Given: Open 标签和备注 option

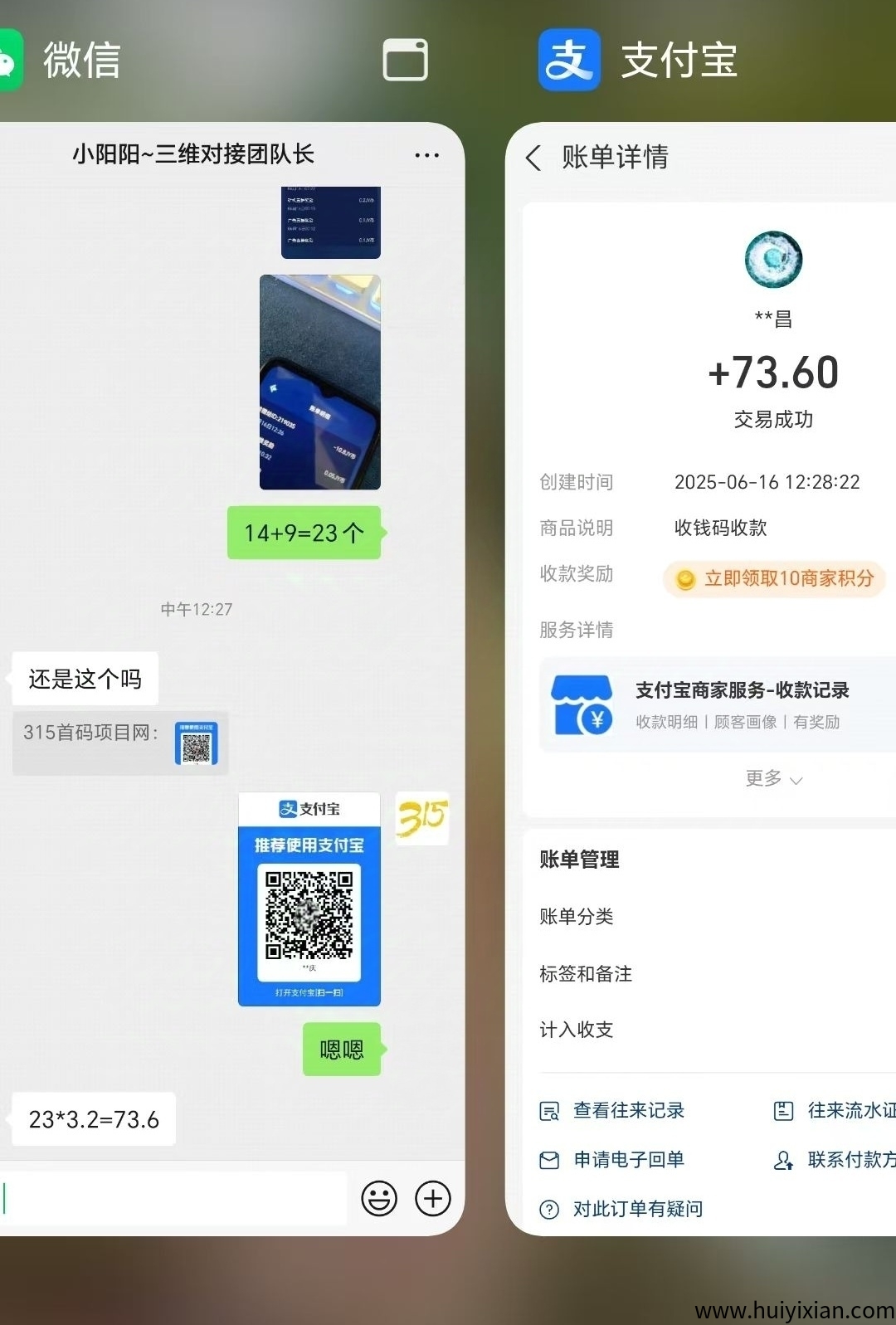Looking at the screenshot, I should [585, 974].
